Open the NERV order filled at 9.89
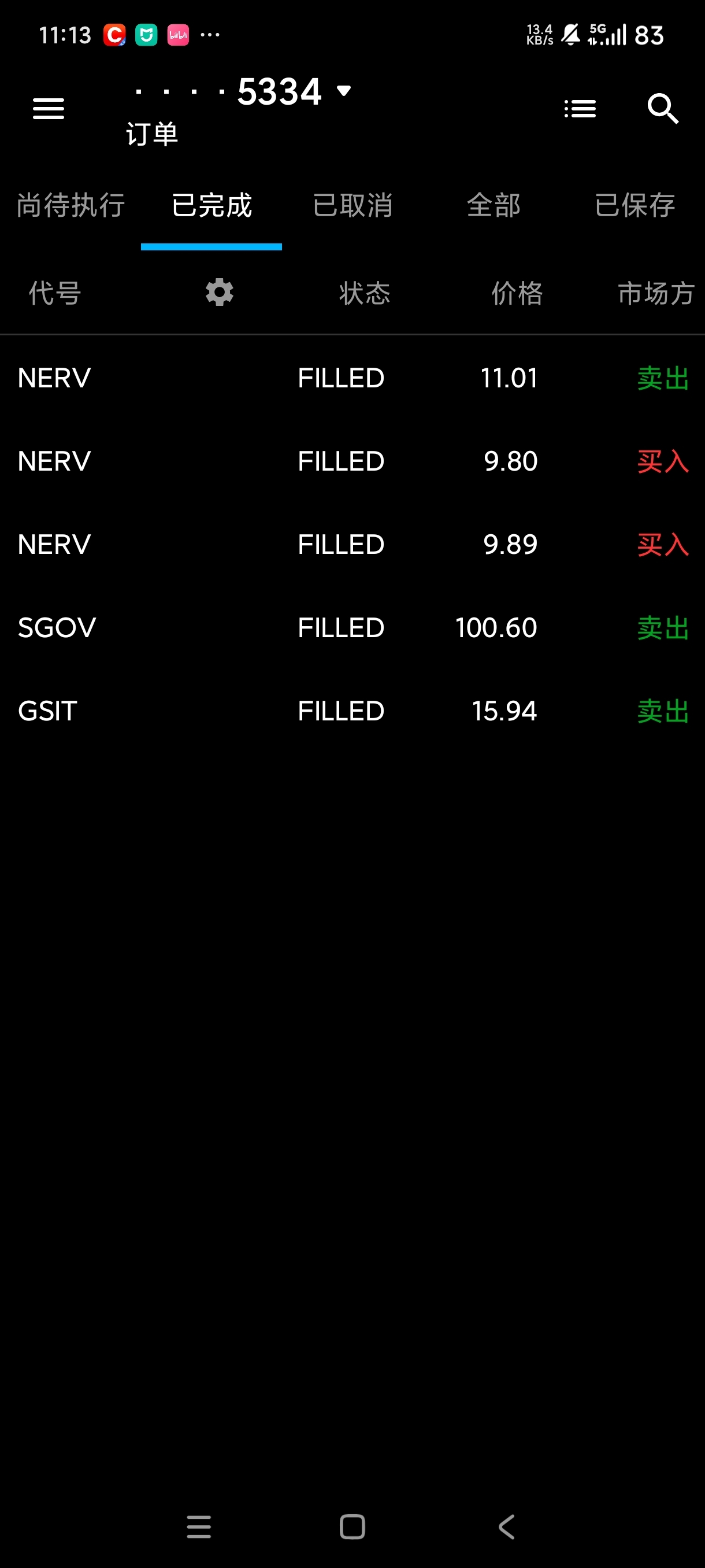 352,544
